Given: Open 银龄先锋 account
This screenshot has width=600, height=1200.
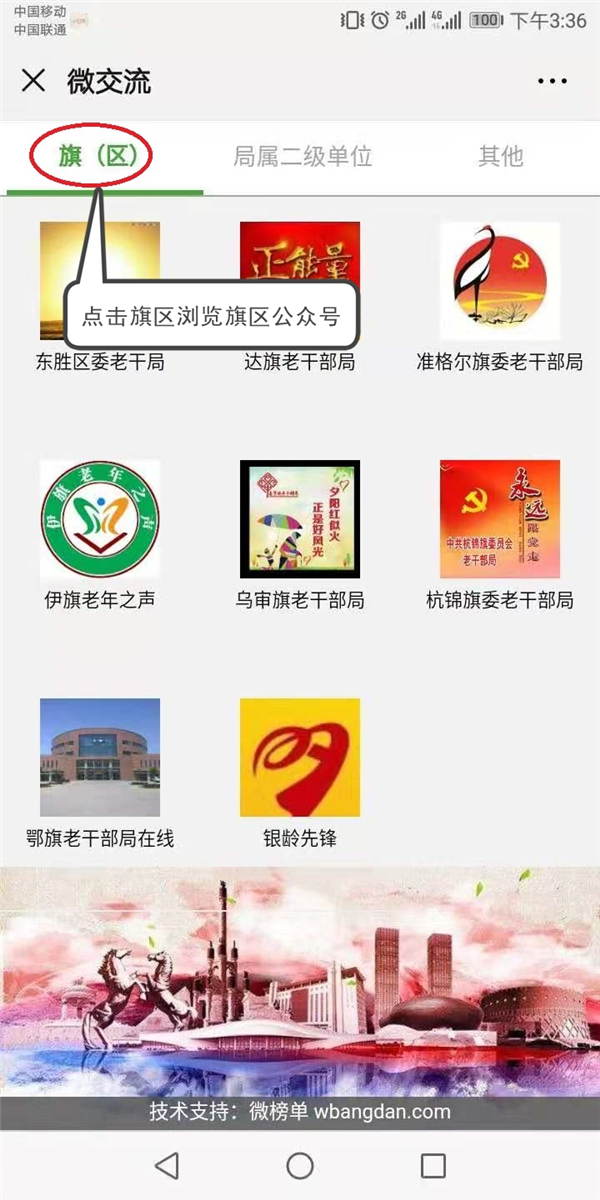Looking at the screenshot, I should point(300,773).
